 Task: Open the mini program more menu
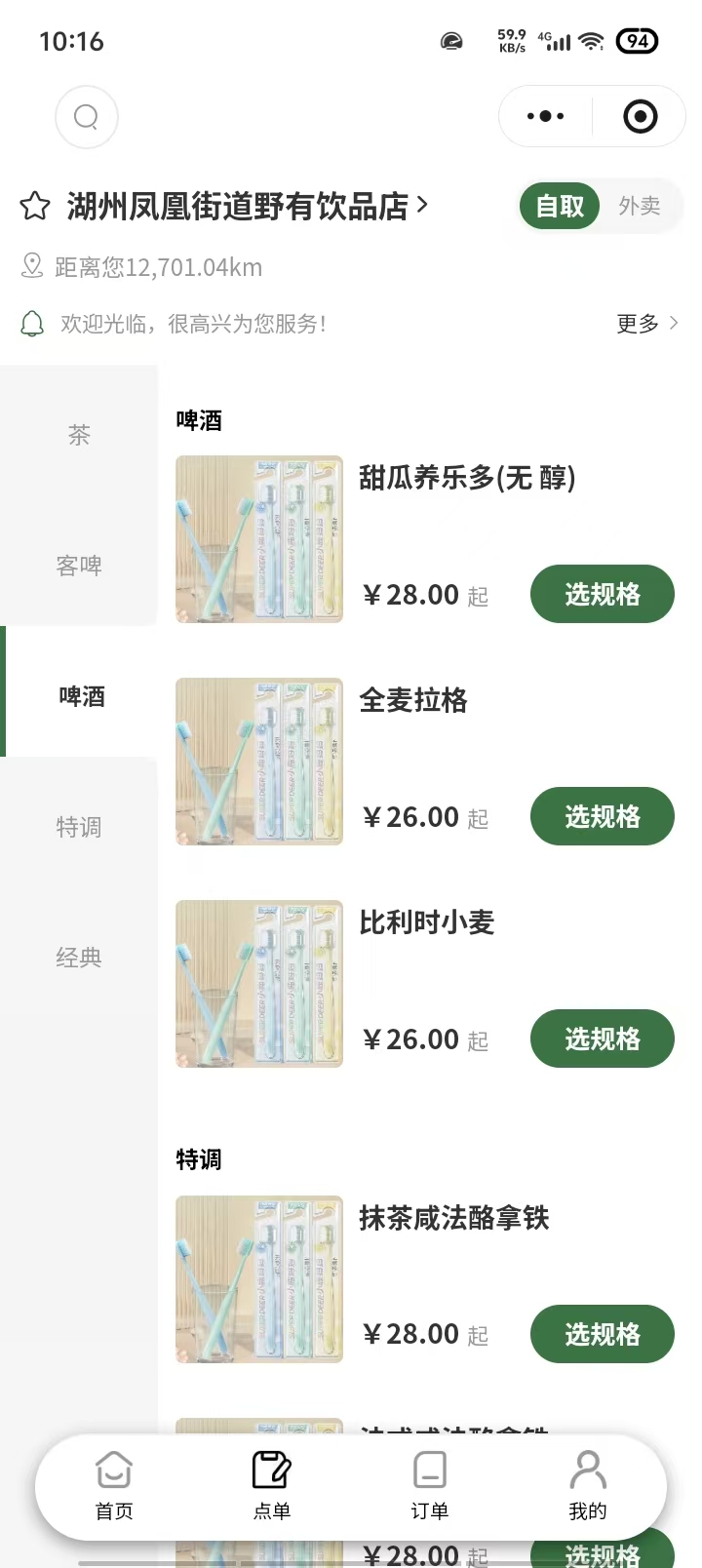[x=545, y=117]
